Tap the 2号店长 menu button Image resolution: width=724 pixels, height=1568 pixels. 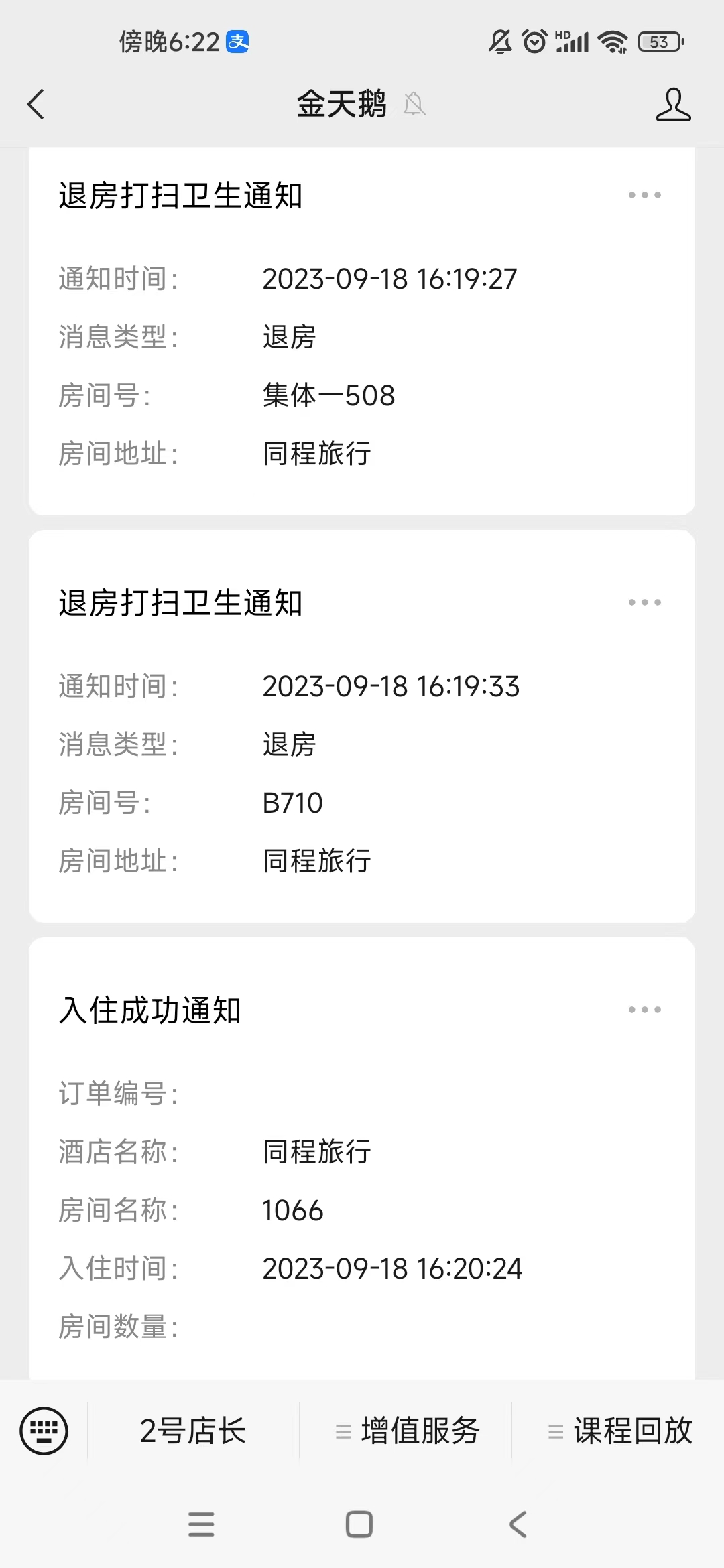coord(193,1431)
